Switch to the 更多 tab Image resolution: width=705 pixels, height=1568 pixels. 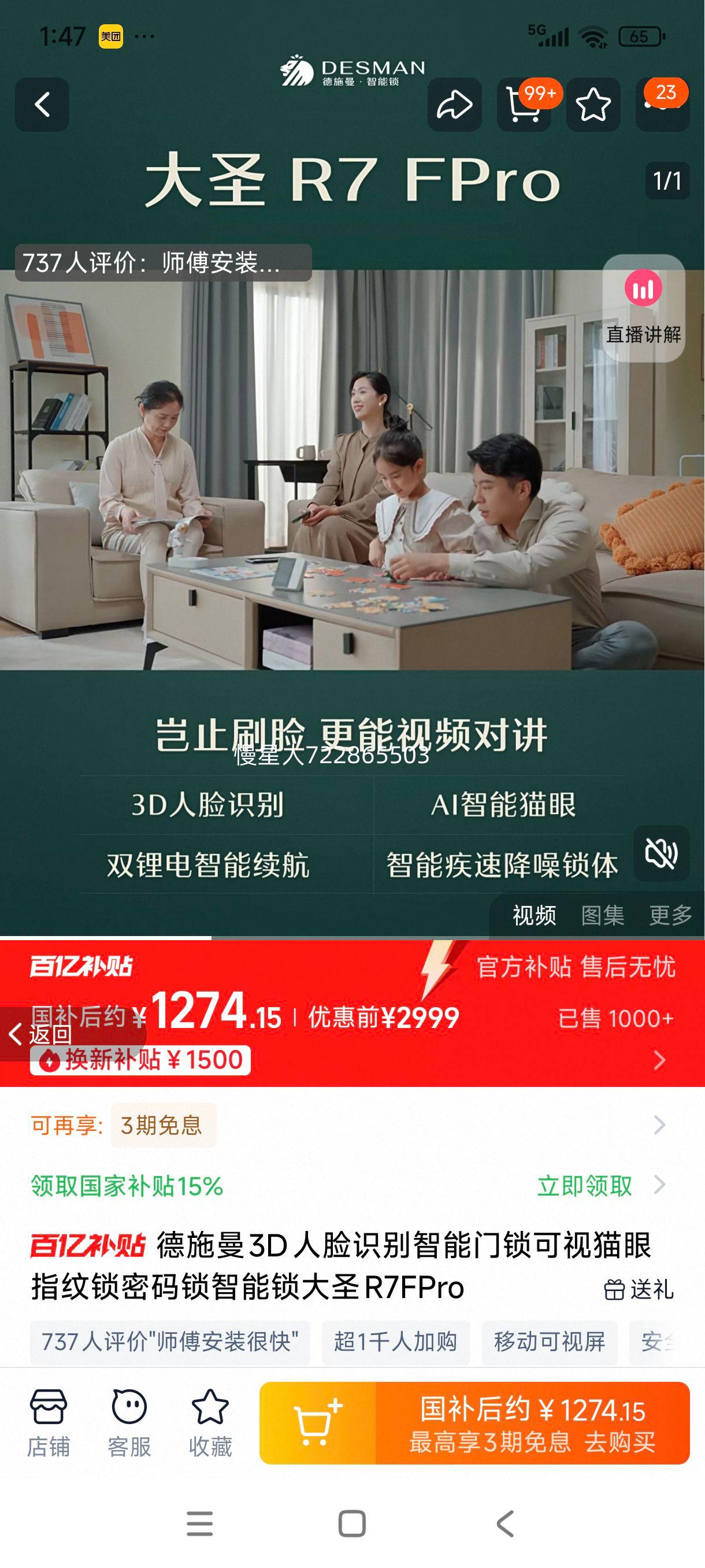(x=670, y=915)
